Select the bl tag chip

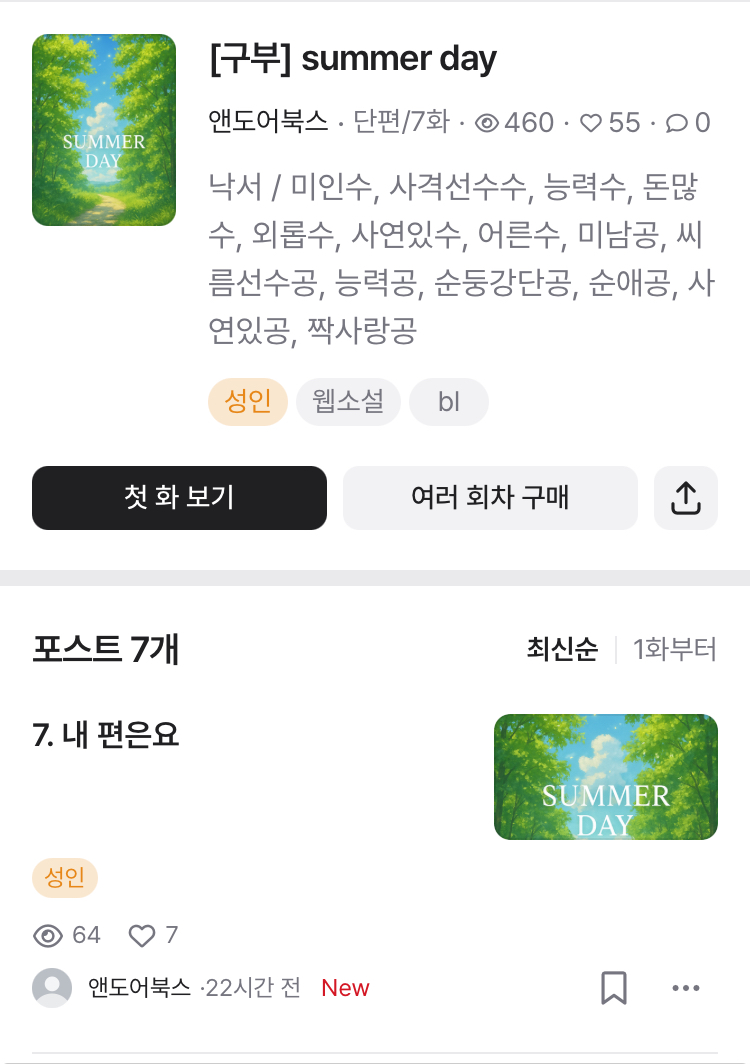tap(449, 402)
